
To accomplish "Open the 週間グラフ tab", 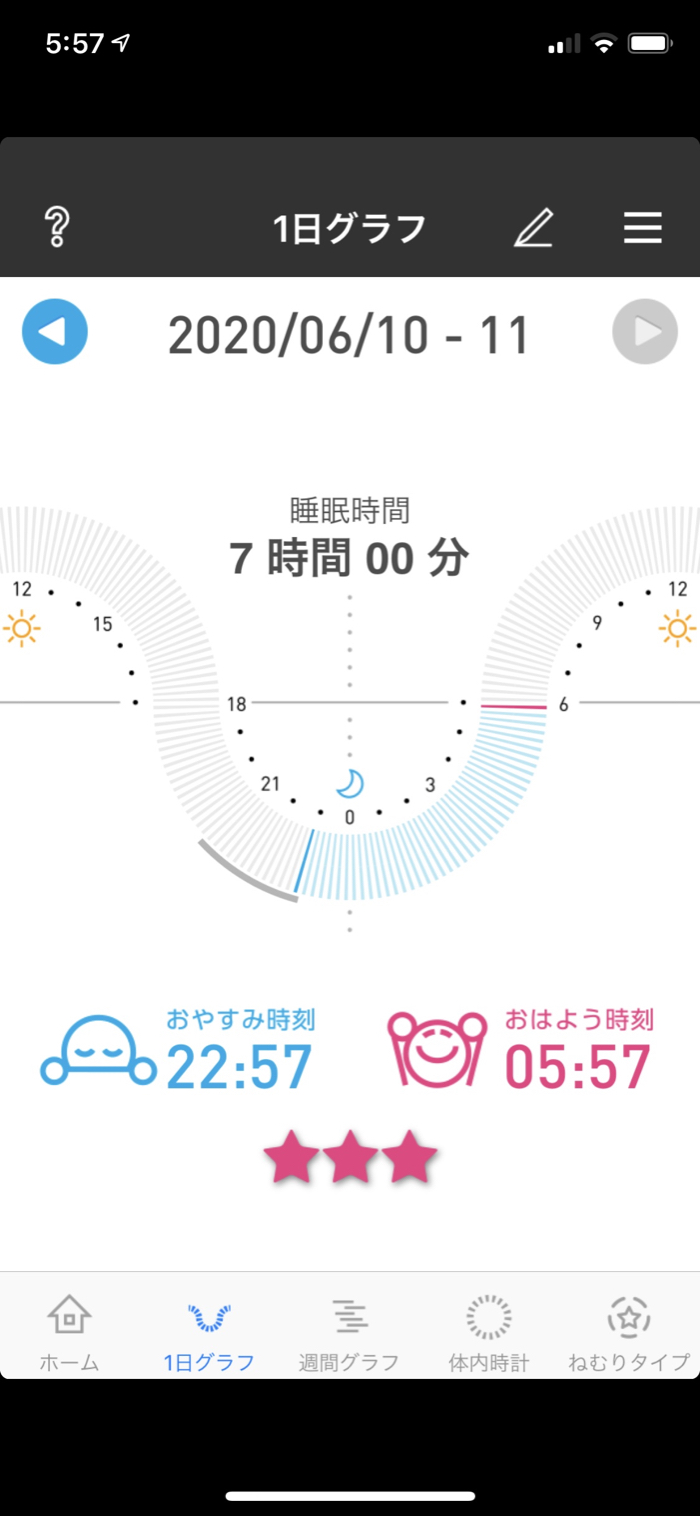I will coord(349,1332).
